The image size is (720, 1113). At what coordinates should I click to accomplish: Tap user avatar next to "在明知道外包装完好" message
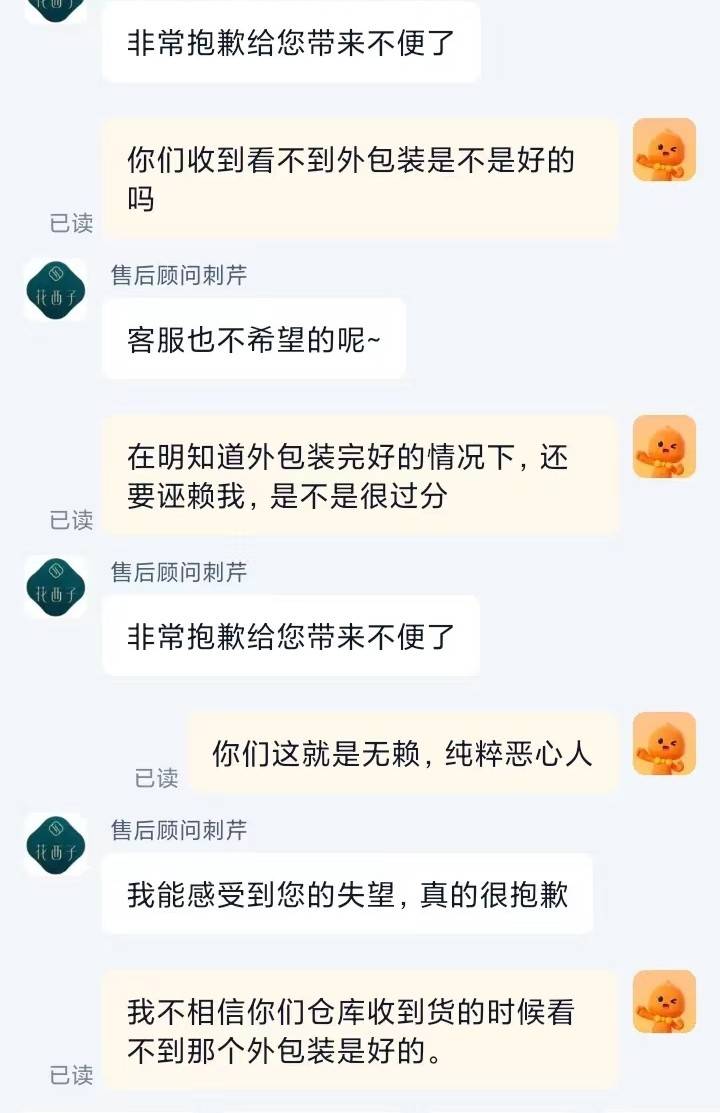tap(664, 447)
